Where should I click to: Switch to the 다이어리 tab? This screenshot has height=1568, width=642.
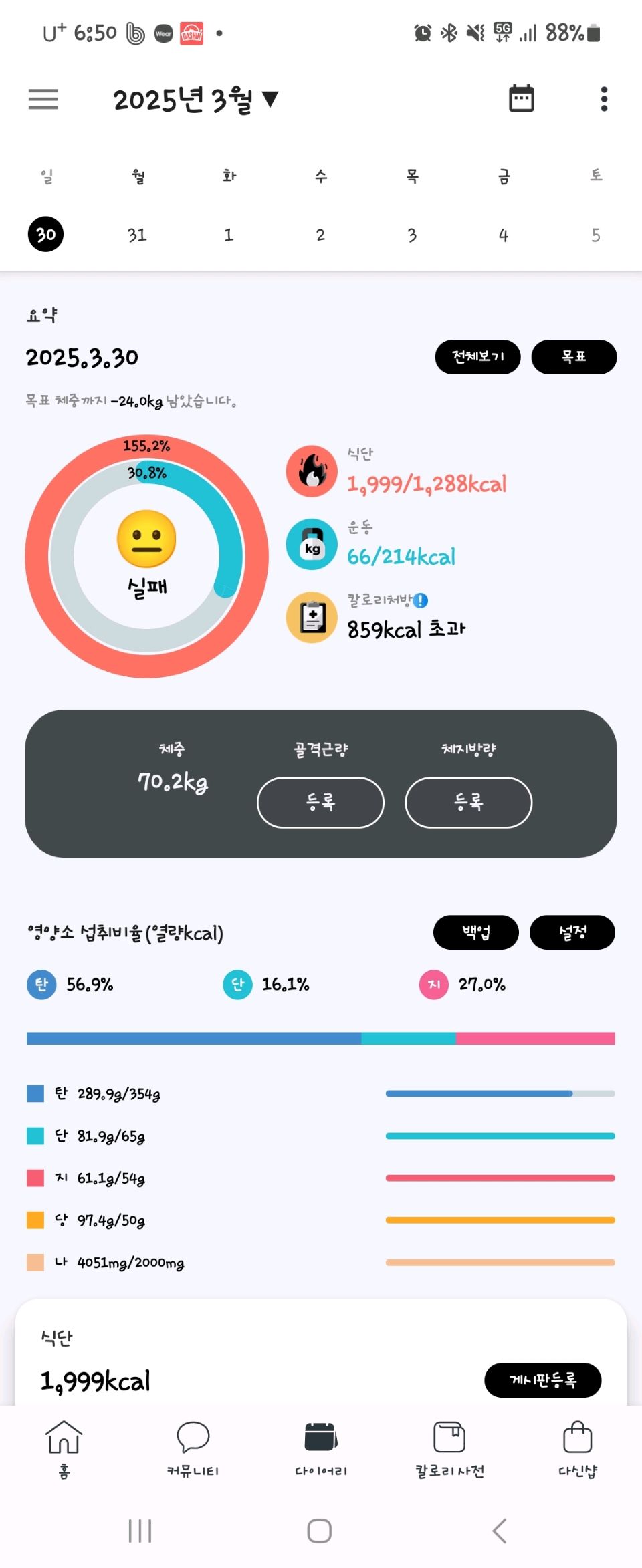point(321,1447)
